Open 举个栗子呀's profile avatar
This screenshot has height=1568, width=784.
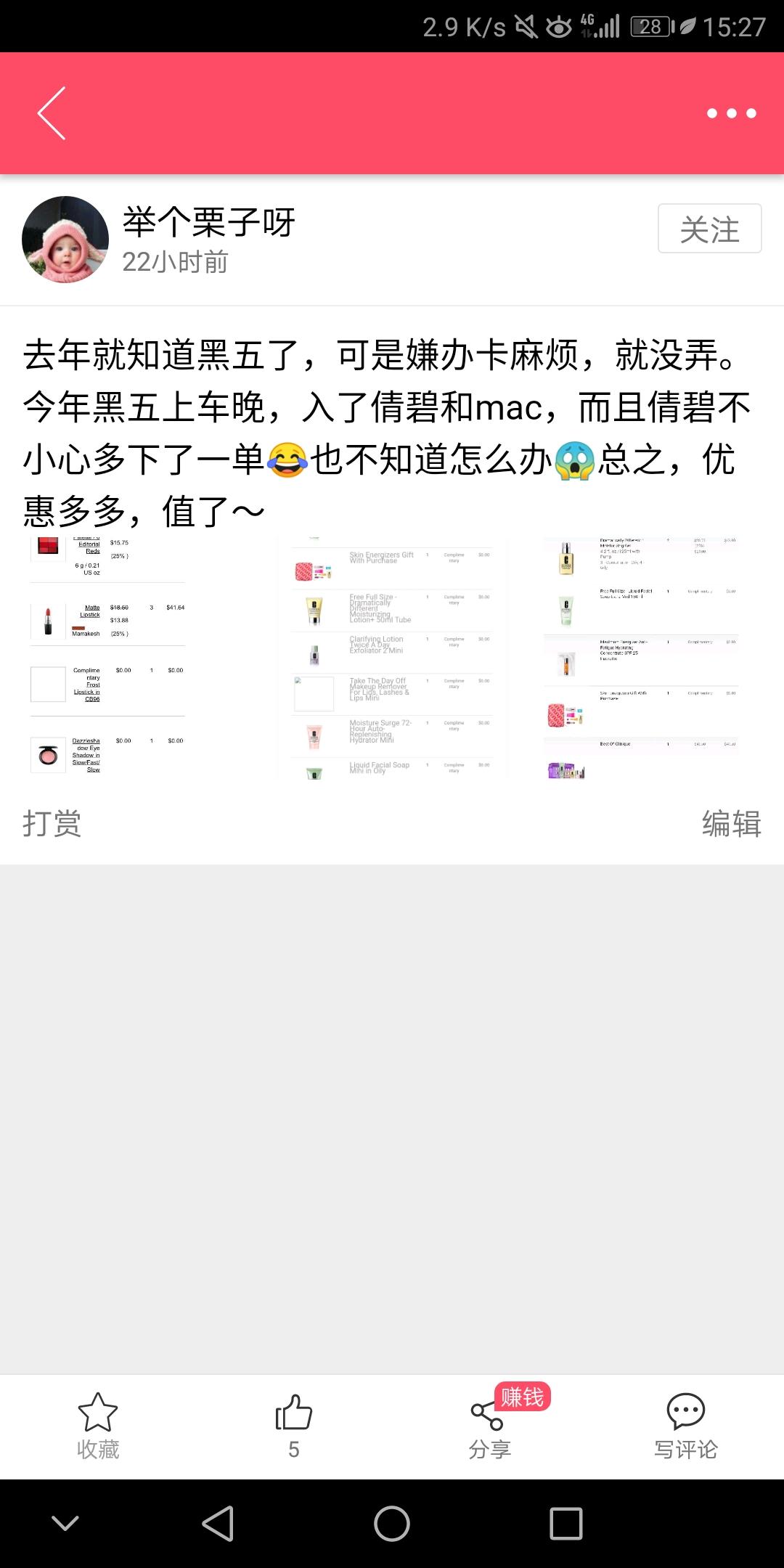(65, 240)
